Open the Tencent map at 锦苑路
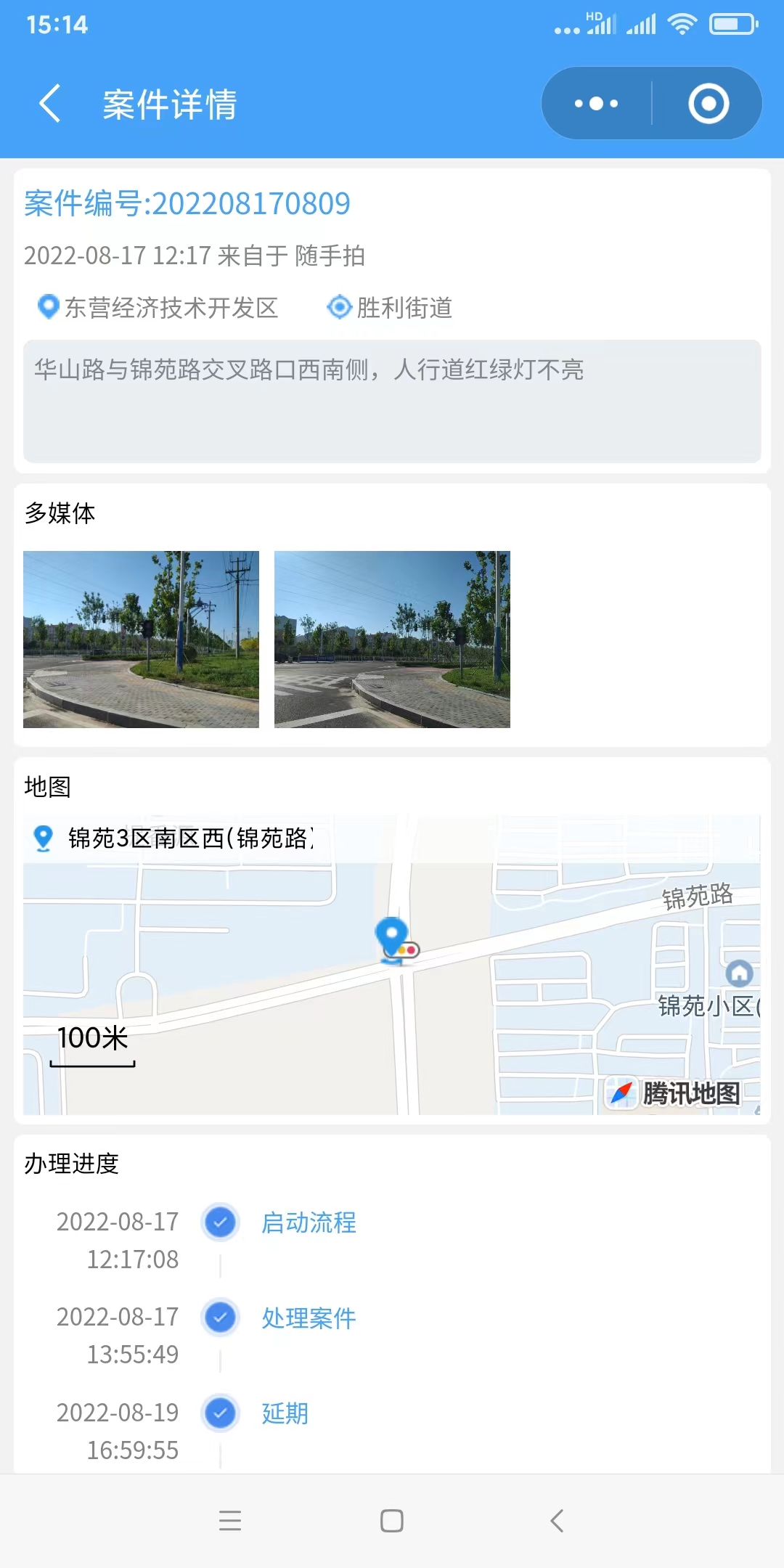This screenshot has width=784, height=1568. 392,965
